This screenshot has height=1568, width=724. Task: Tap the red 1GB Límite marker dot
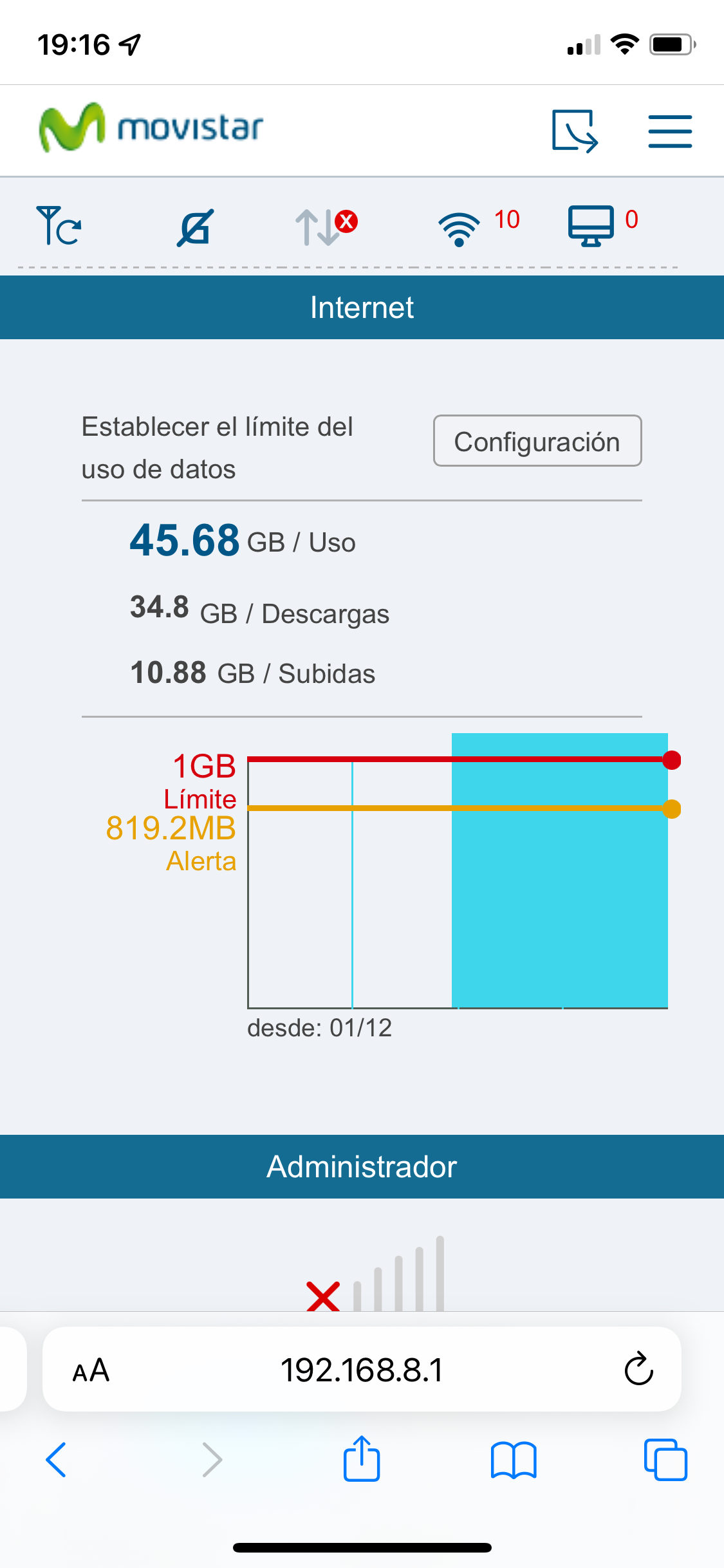pos(672,761)
